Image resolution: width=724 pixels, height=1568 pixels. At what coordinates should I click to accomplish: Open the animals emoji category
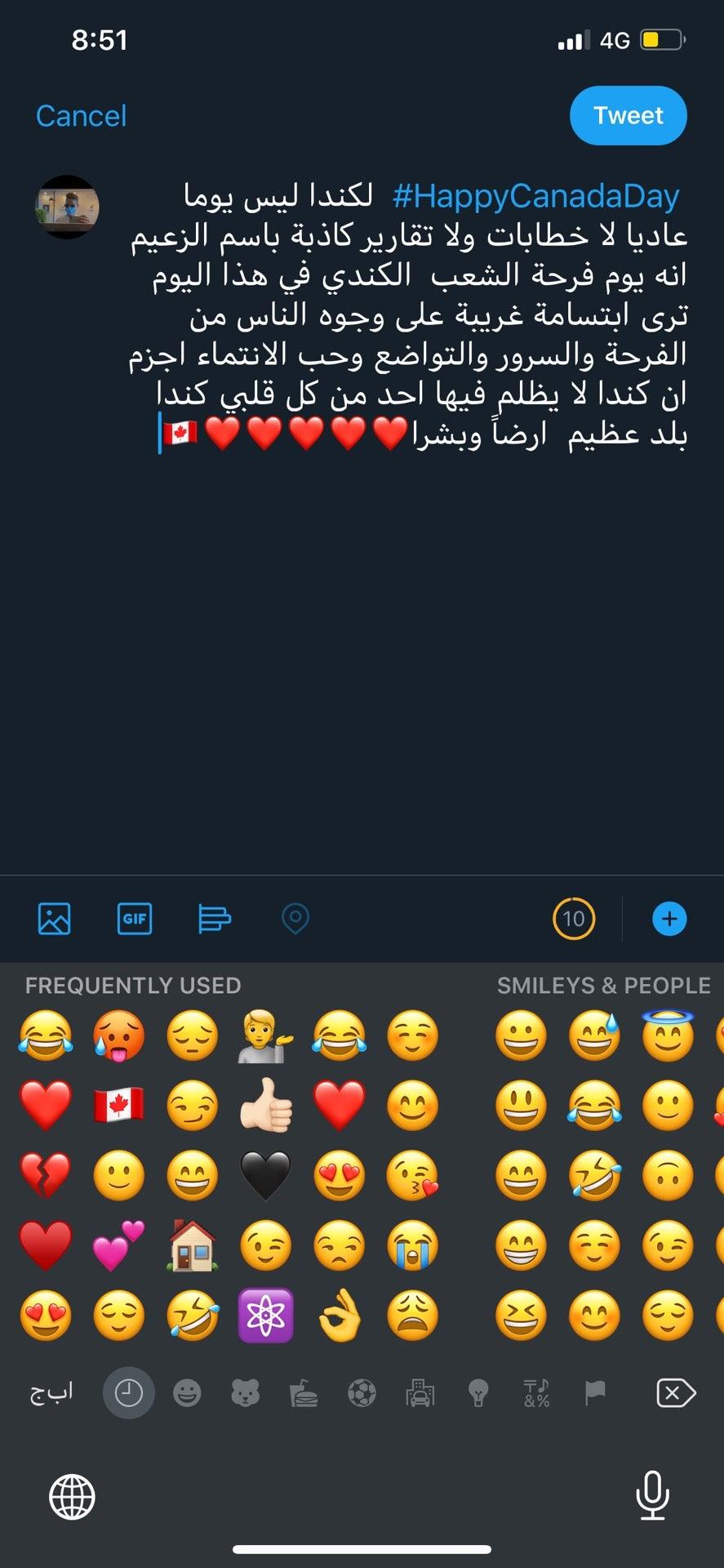(245, 1393)
